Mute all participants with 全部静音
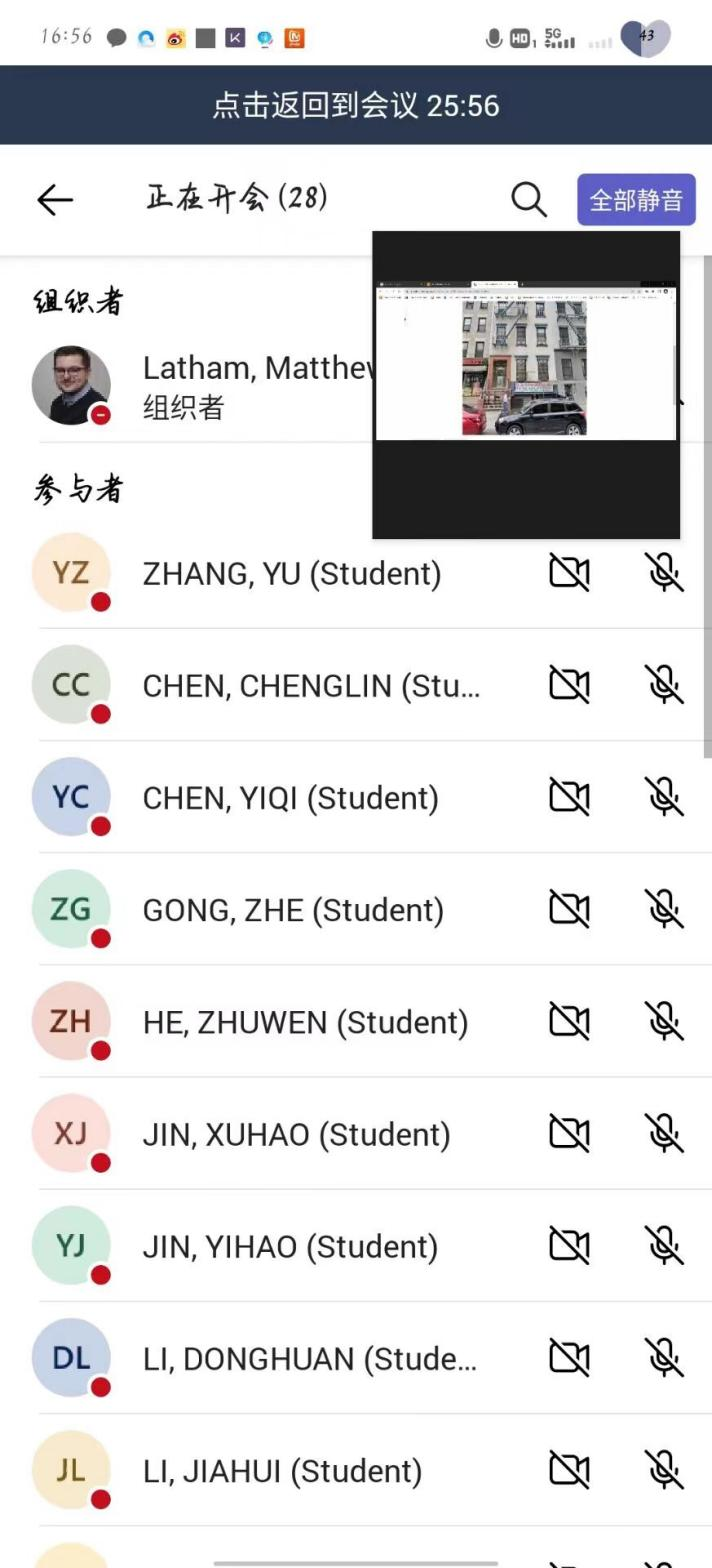 [636, 200]
